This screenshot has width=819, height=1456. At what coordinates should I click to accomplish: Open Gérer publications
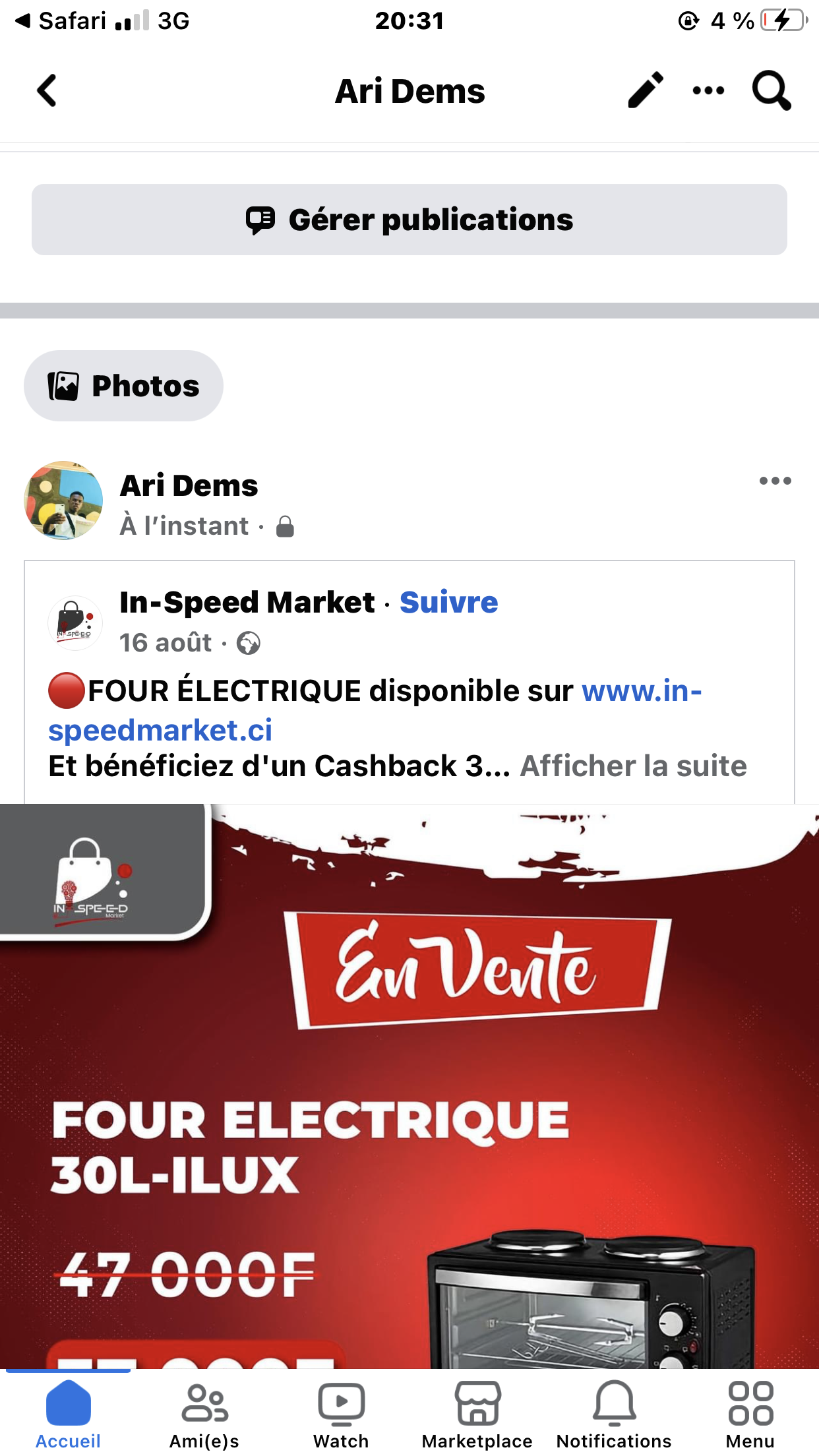409,220
